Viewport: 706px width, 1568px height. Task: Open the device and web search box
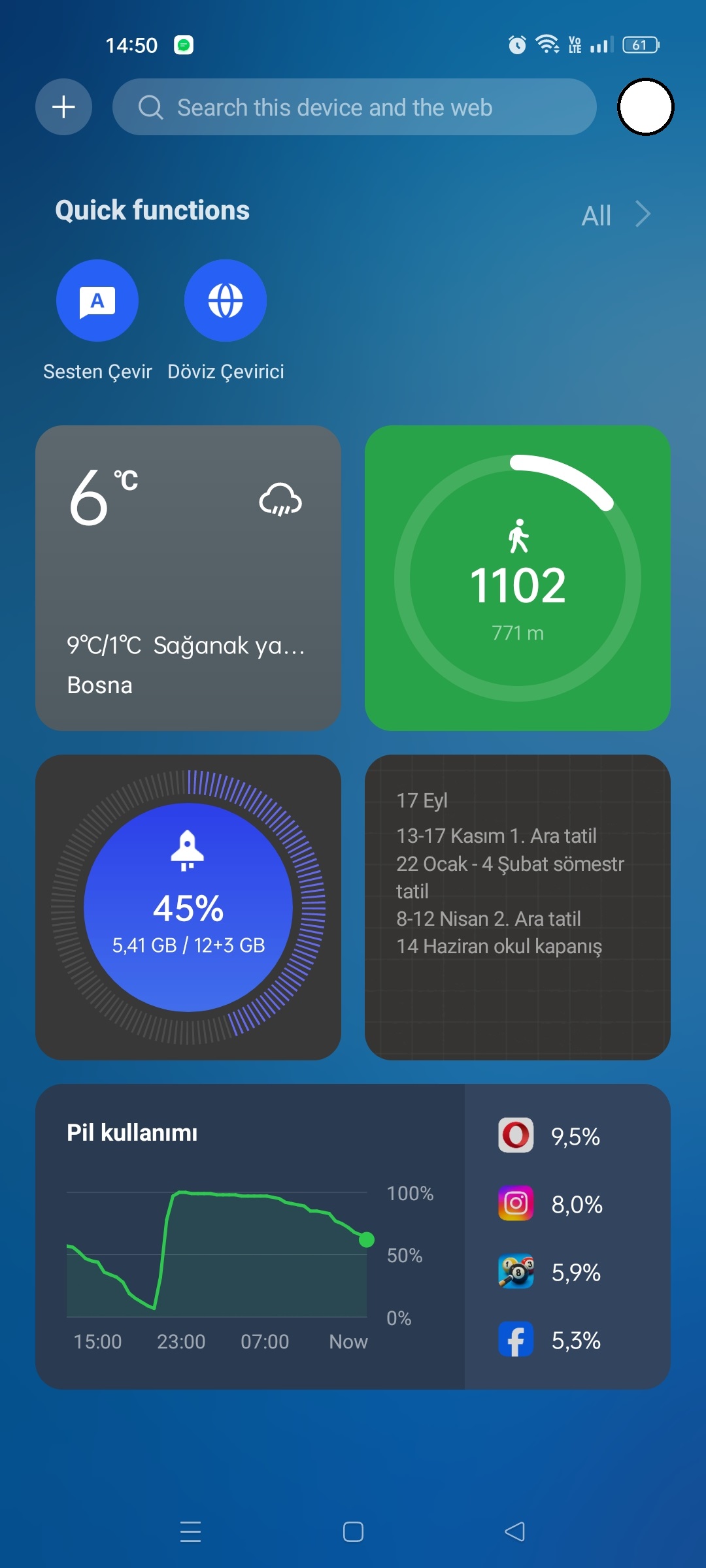point(354,107)
